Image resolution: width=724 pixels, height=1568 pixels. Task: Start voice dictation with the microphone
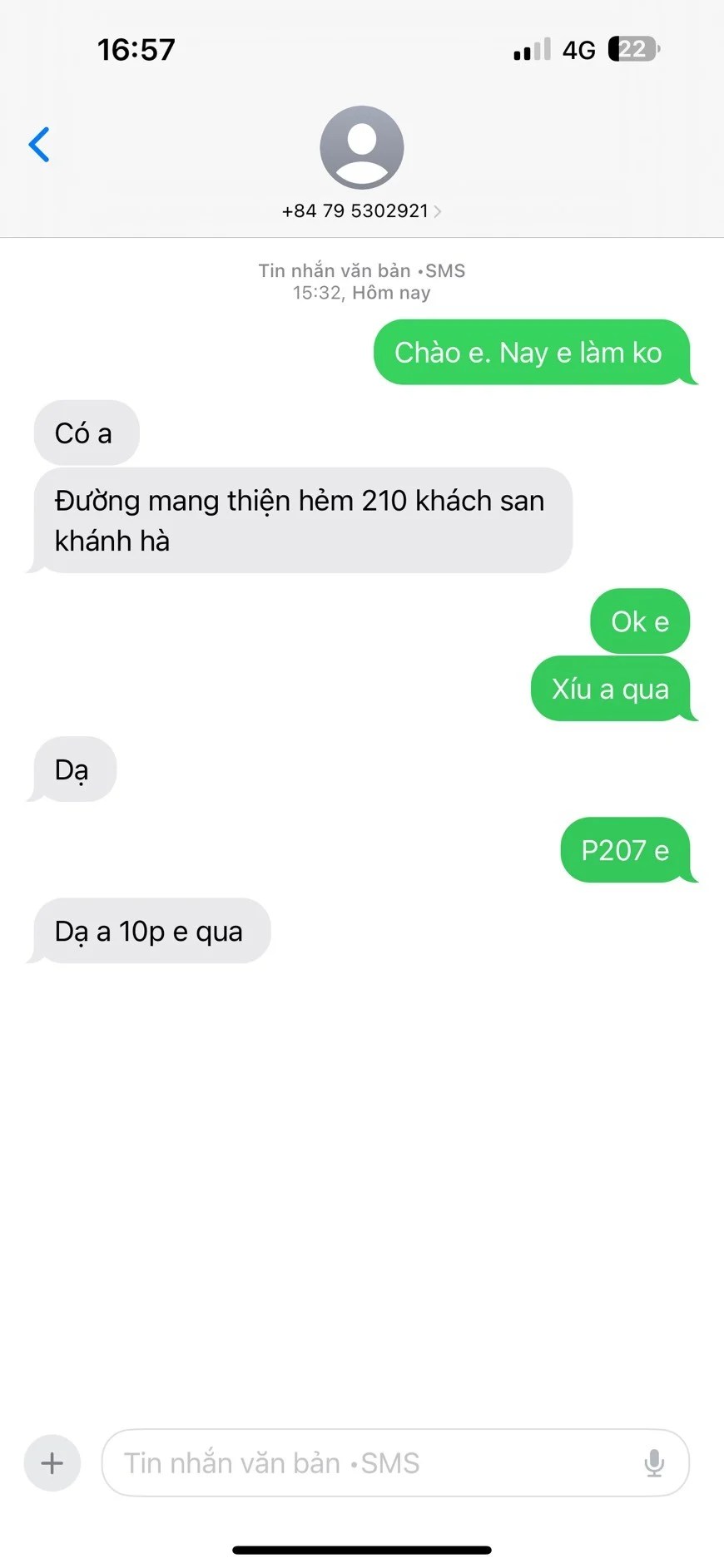coord(654,1462)
